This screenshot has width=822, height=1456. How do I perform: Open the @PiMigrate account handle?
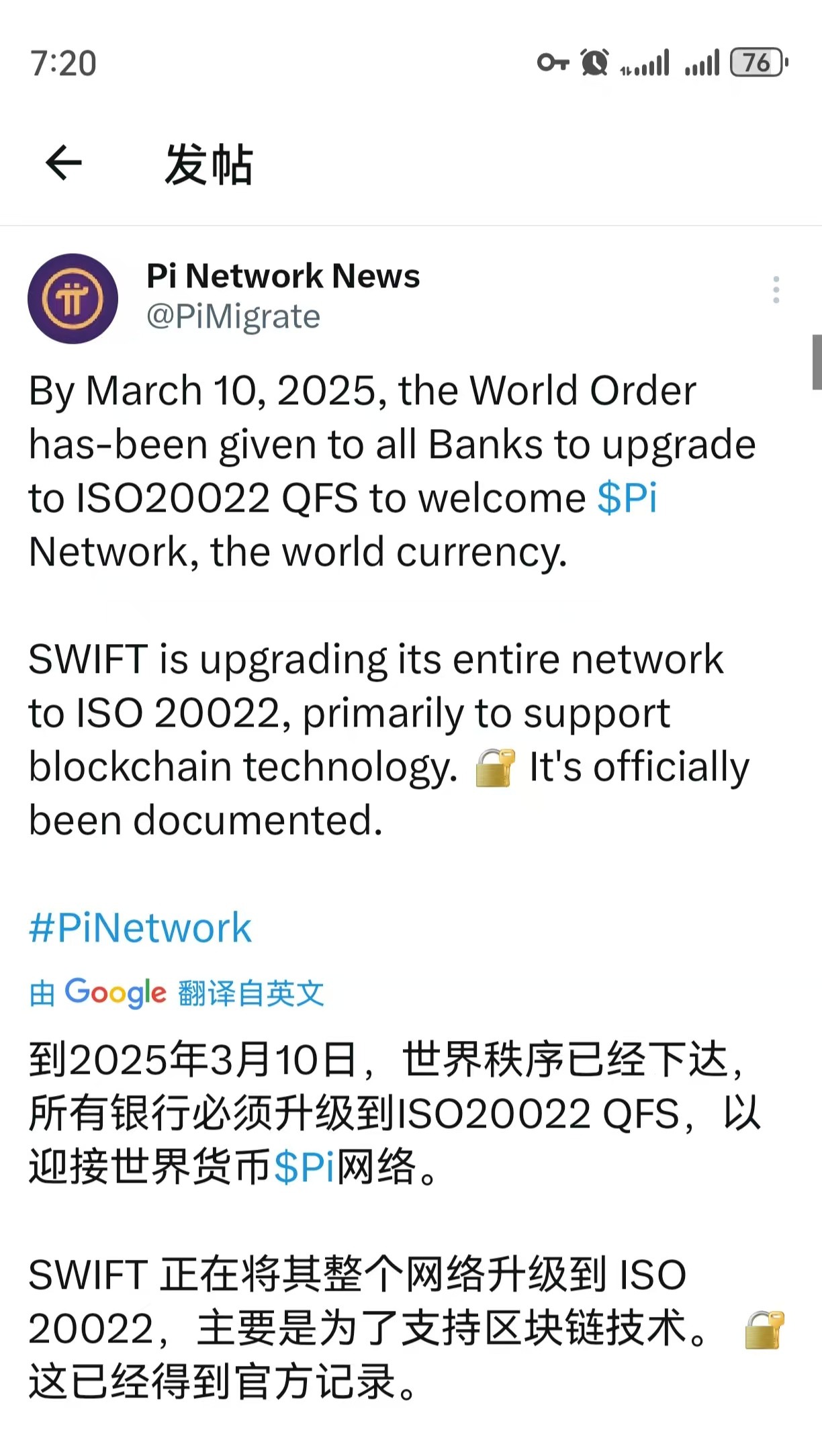234,316
